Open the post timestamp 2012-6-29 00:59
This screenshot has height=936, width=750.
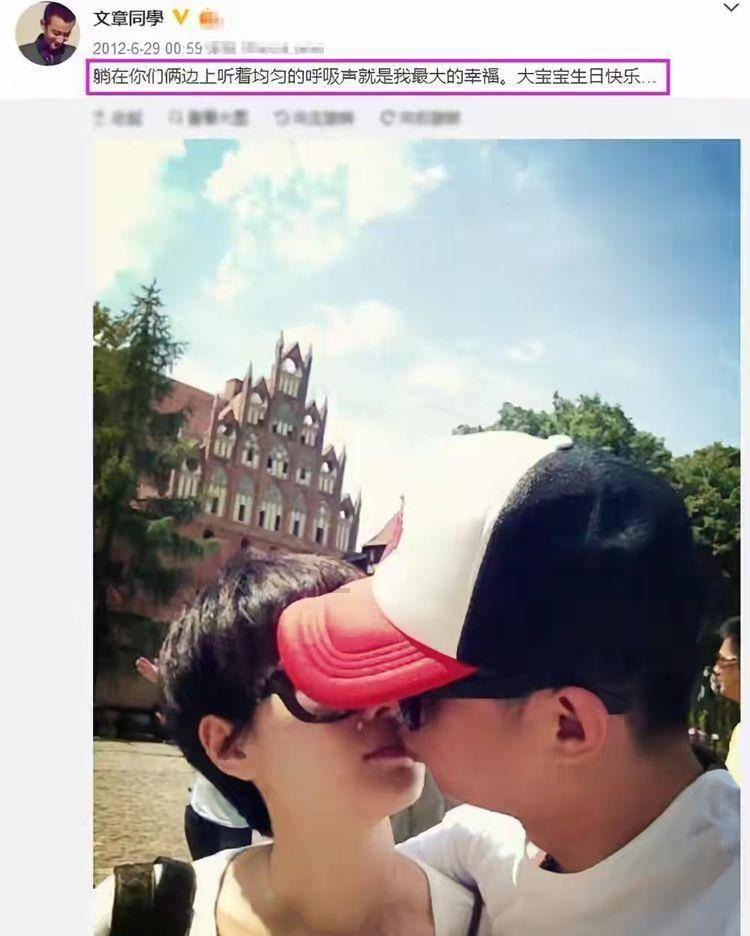click(147, 47)
